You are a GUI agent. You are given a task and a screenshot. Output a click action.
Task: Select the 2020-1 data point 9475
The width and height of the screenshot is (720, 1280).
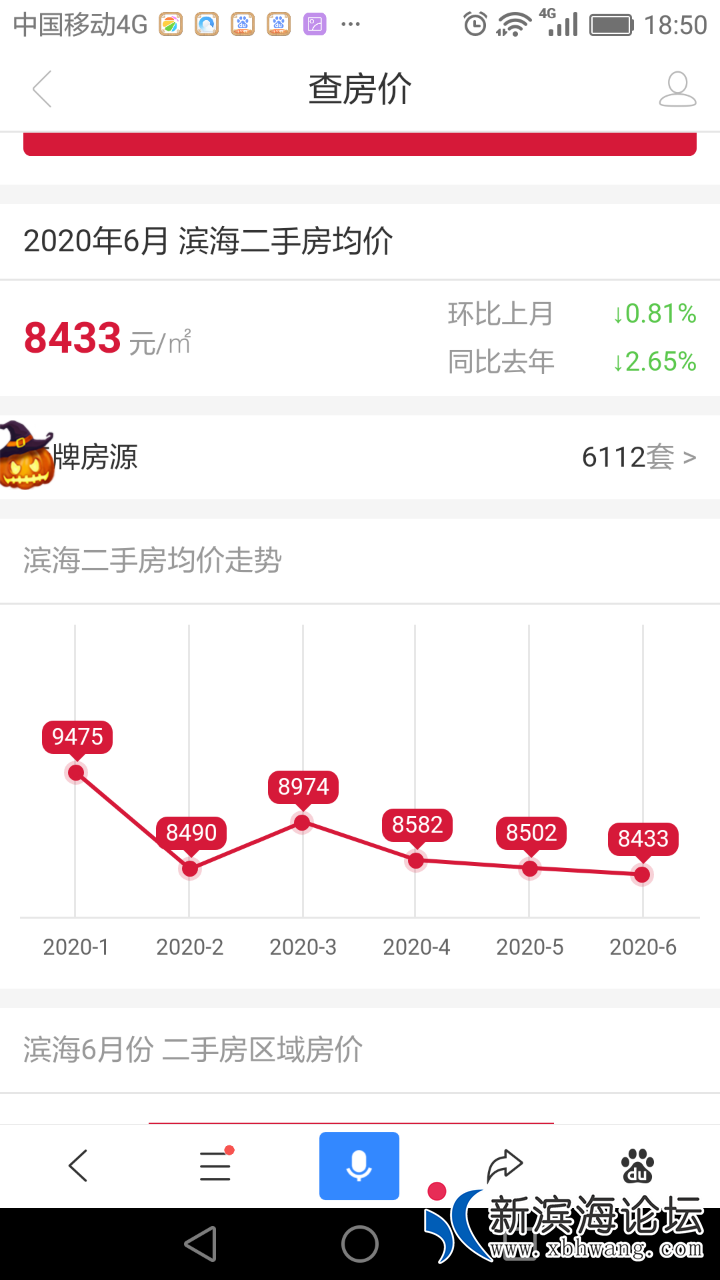76,771
